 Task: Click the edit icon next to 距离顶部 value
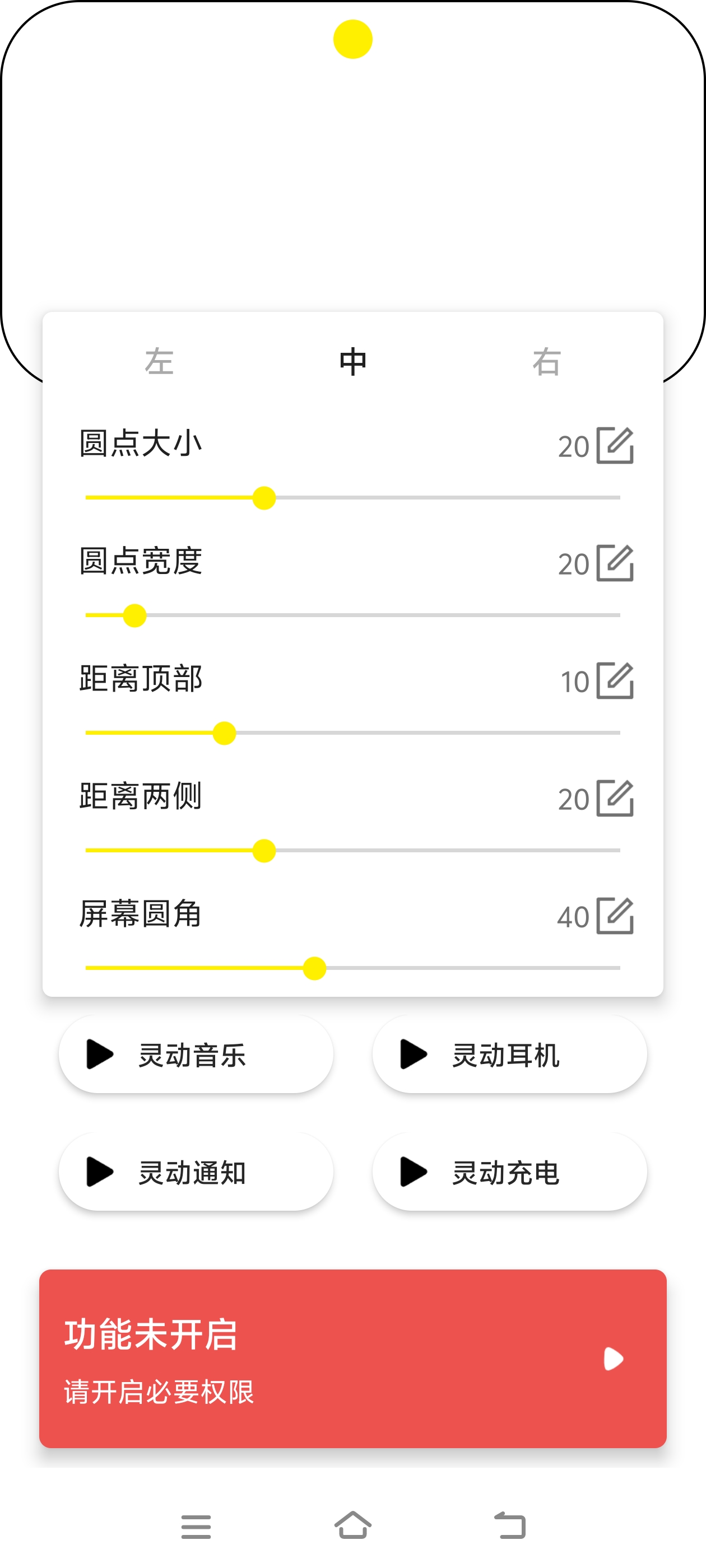(x=615, y=681)
